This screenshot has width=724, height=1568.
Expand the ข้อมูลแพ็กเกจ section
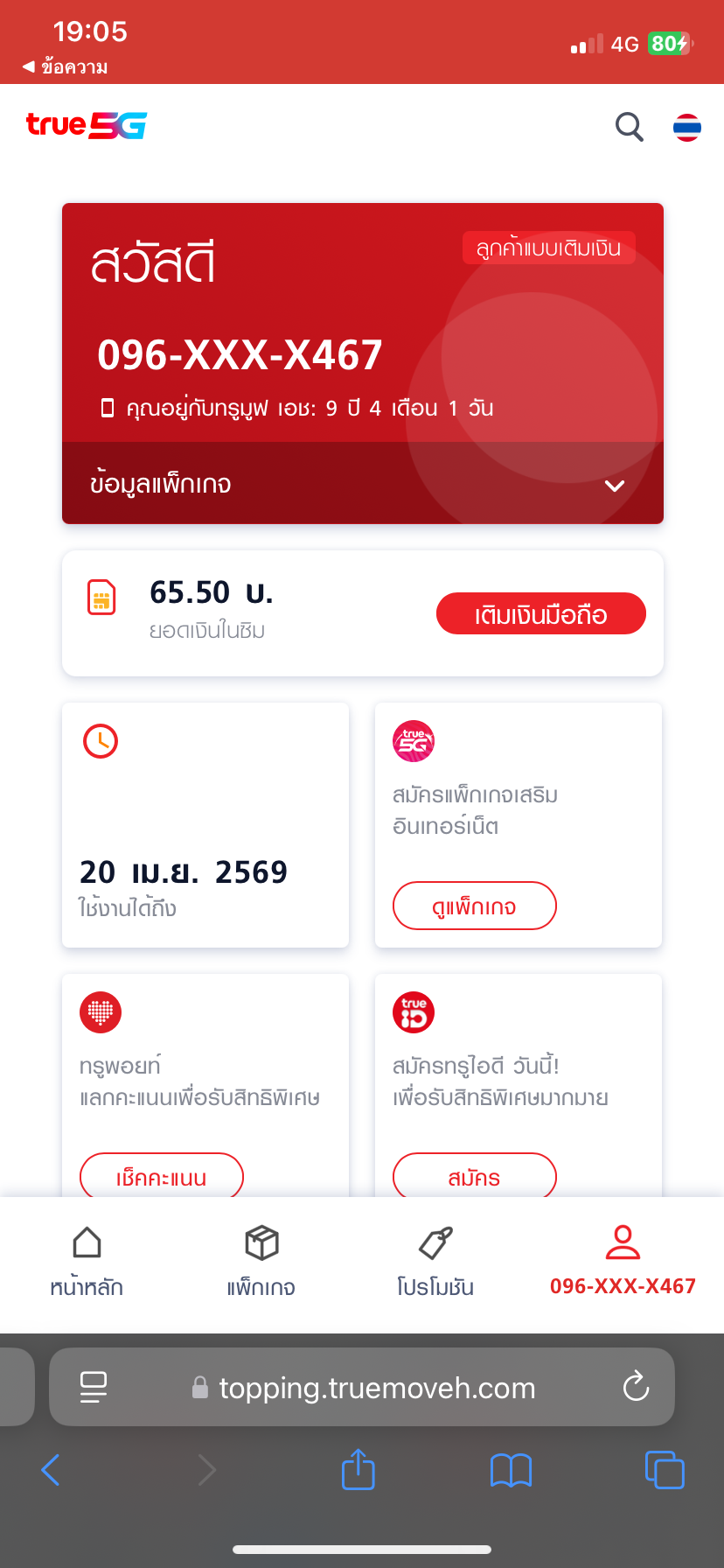click(363, 484)
